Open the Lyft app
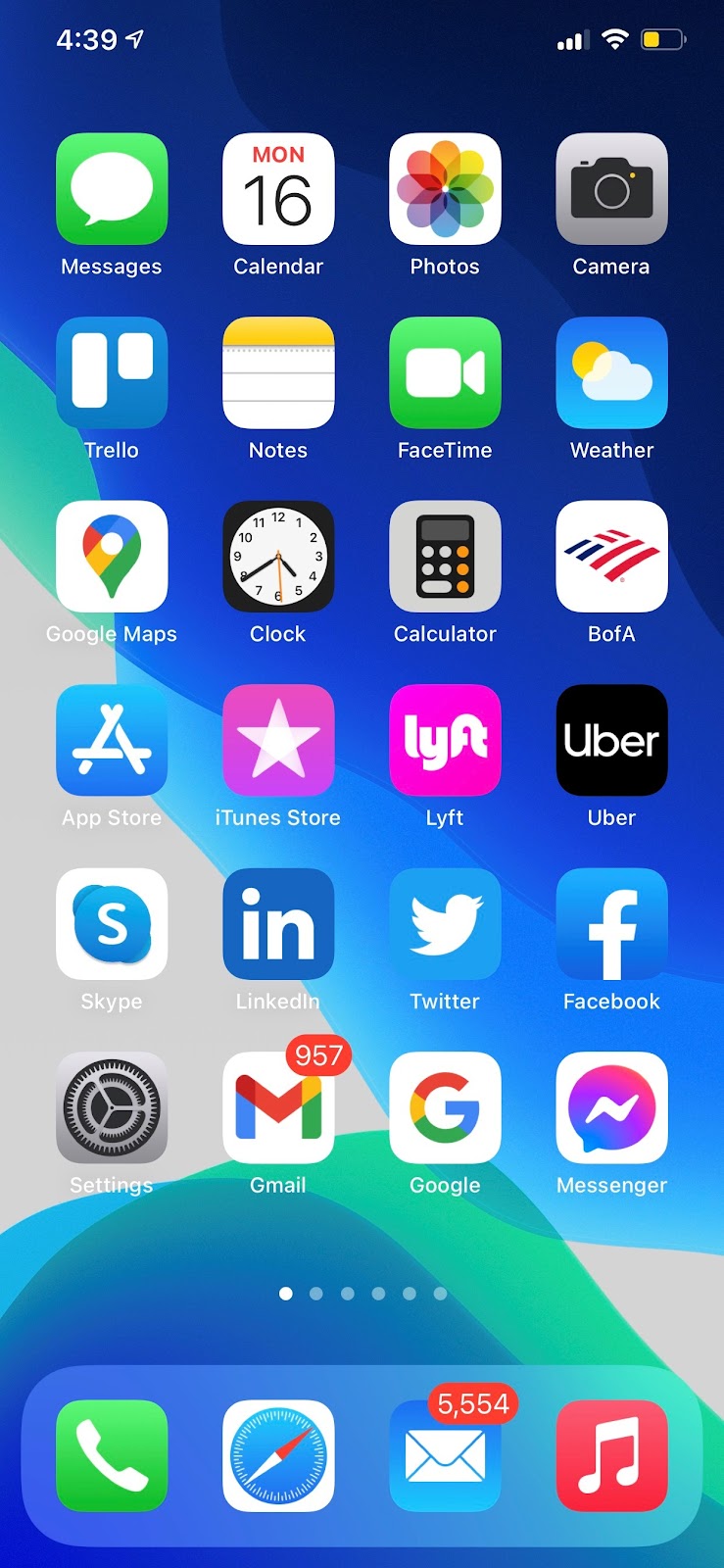724x1568 pixels. (445, 740)
